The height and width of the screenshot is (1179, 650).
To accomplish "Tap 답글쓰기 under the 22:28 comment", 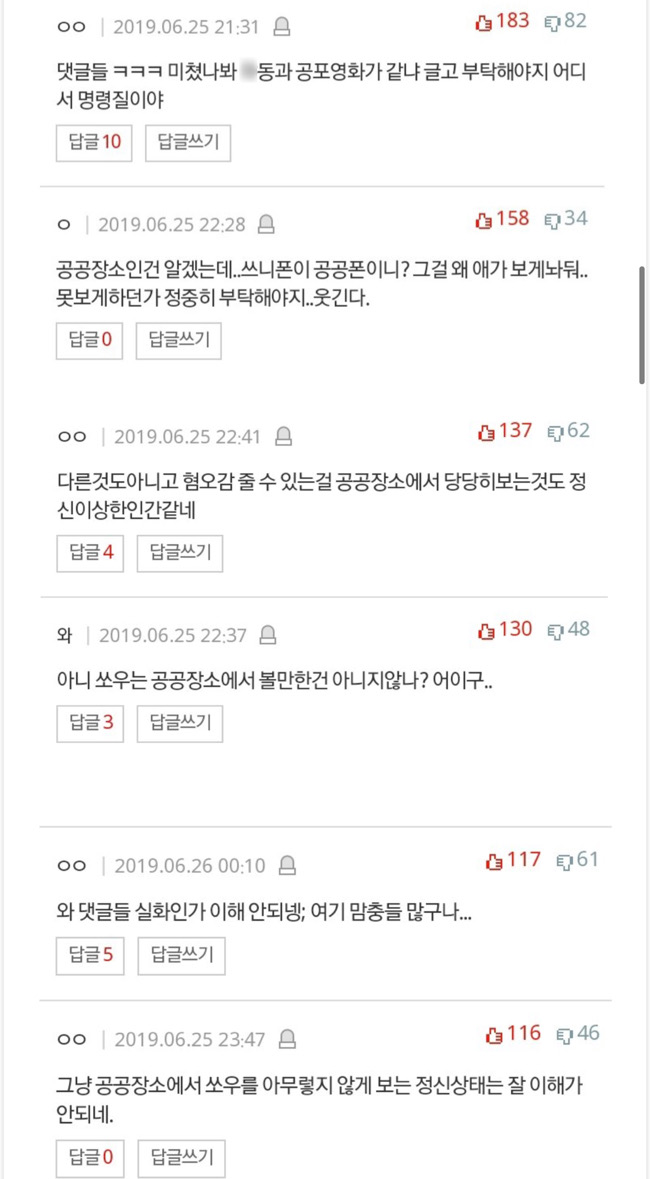I will (x=179, y=341).
